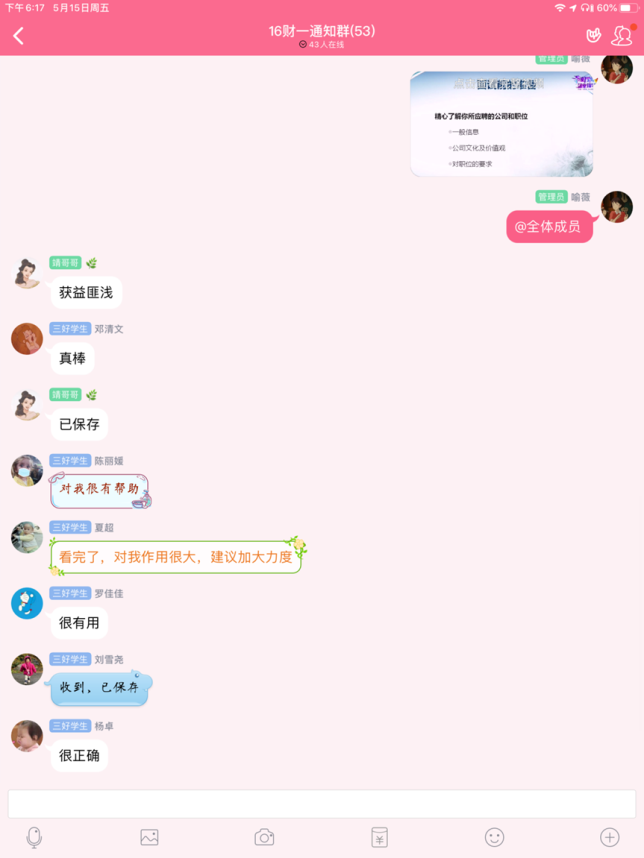Image resolution: width=644 pixels, height=858 pixels.
Task: Open the camera to take a photo
Action: pyautogui.click(x=264, y=837)
